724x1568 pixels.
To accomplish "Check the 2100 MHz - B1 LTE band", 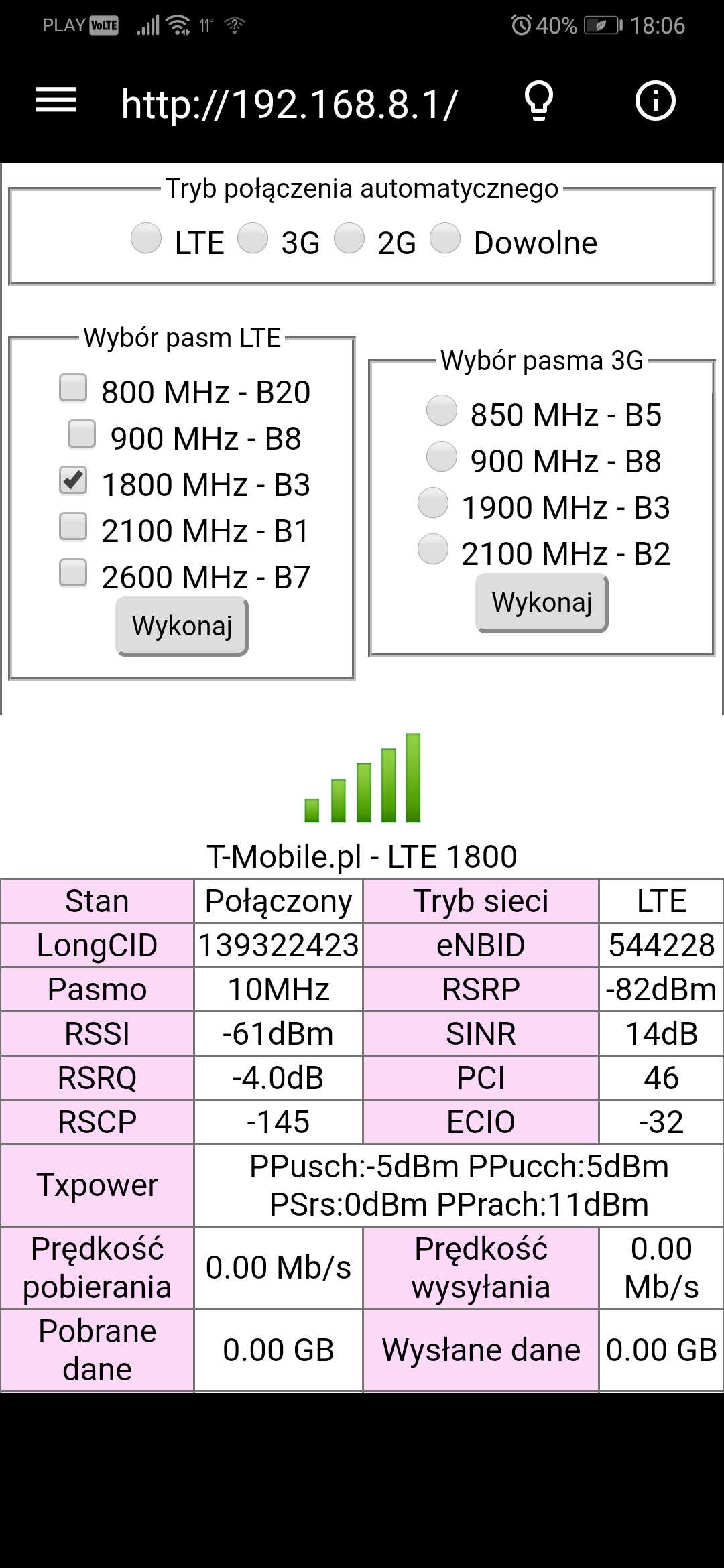I will pyautogui.click(x=73, y=527).
